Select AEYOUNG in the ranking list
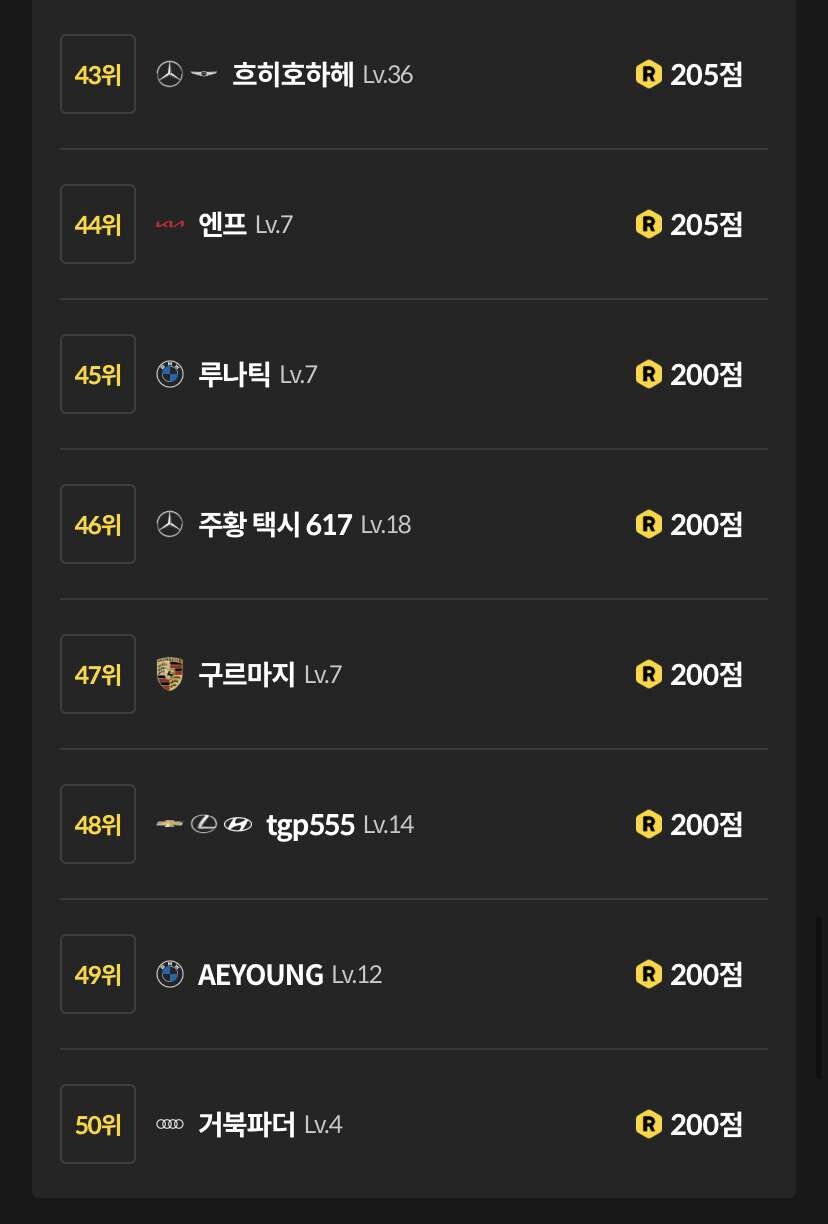This screenshot has width=828, height=1224. [x=260, y=975]
